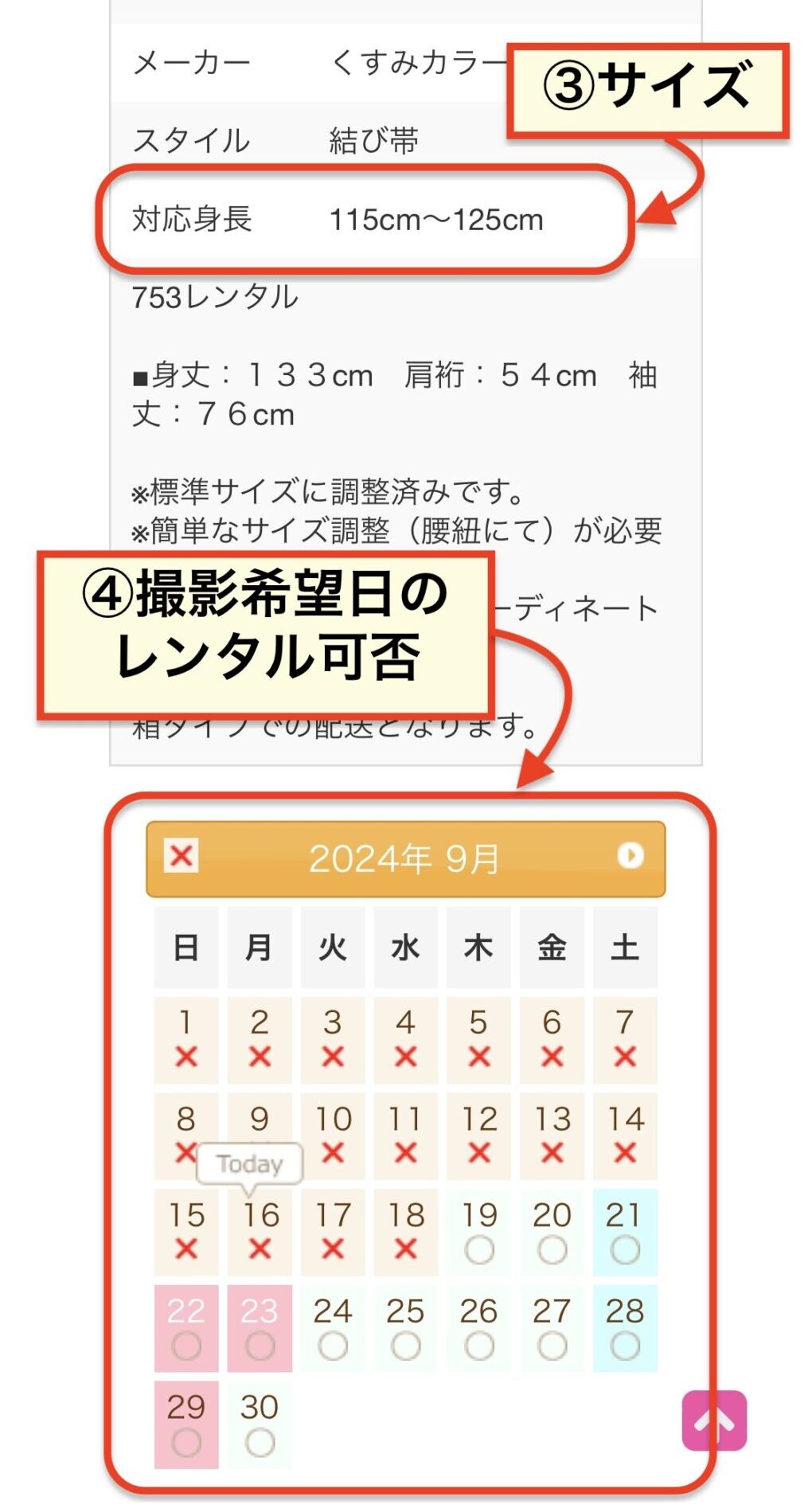Image resolution: width=812 pixels, height=1508 pixels.
Task: Choose September 20 as rental date
Action: pos(552,1232)
